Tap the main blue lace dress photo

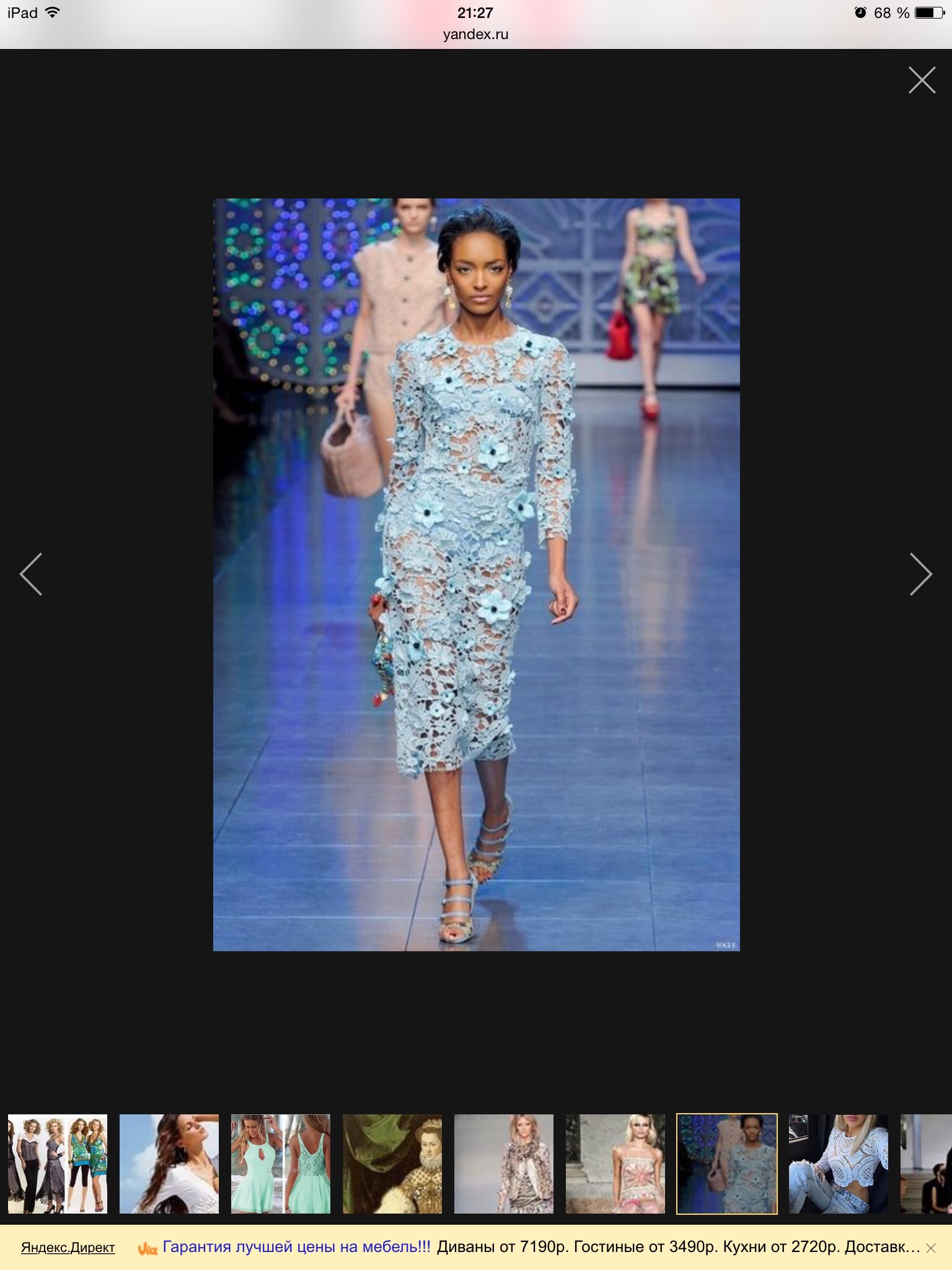tap(476, 574)
